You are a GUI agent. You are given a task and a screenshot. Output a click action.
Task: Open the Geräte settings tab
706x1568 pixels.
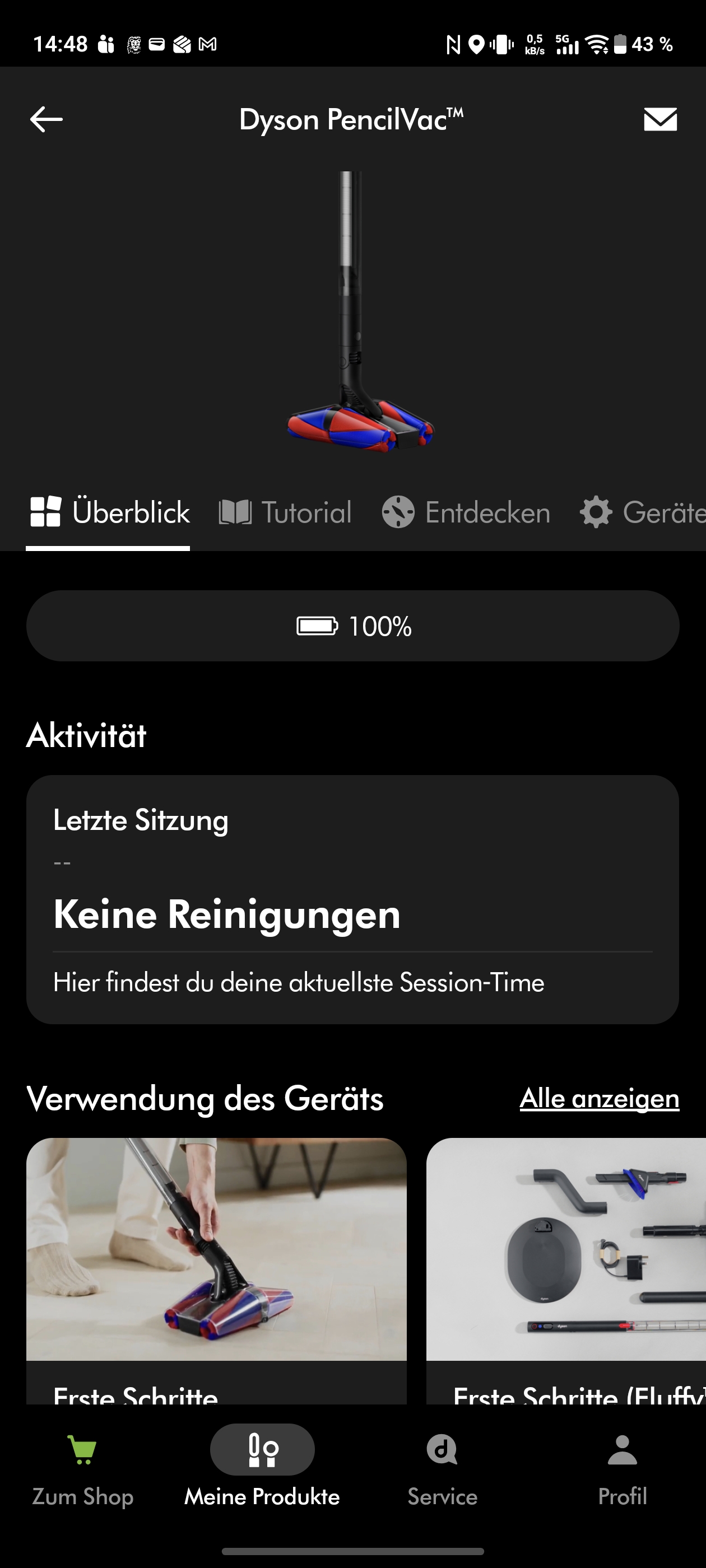pyautogui.click(x=643, y=512)
